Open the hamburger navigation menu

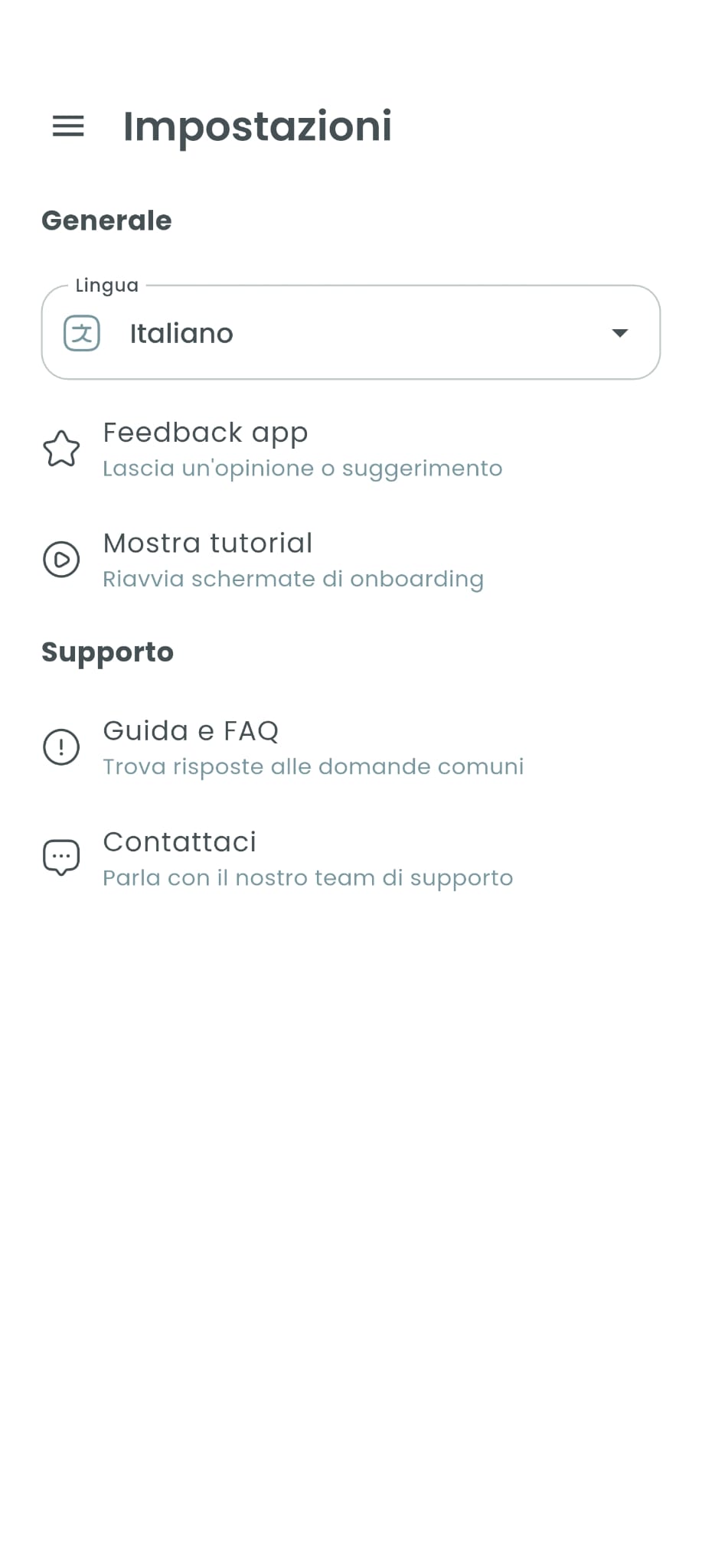[x=67, y=126]
